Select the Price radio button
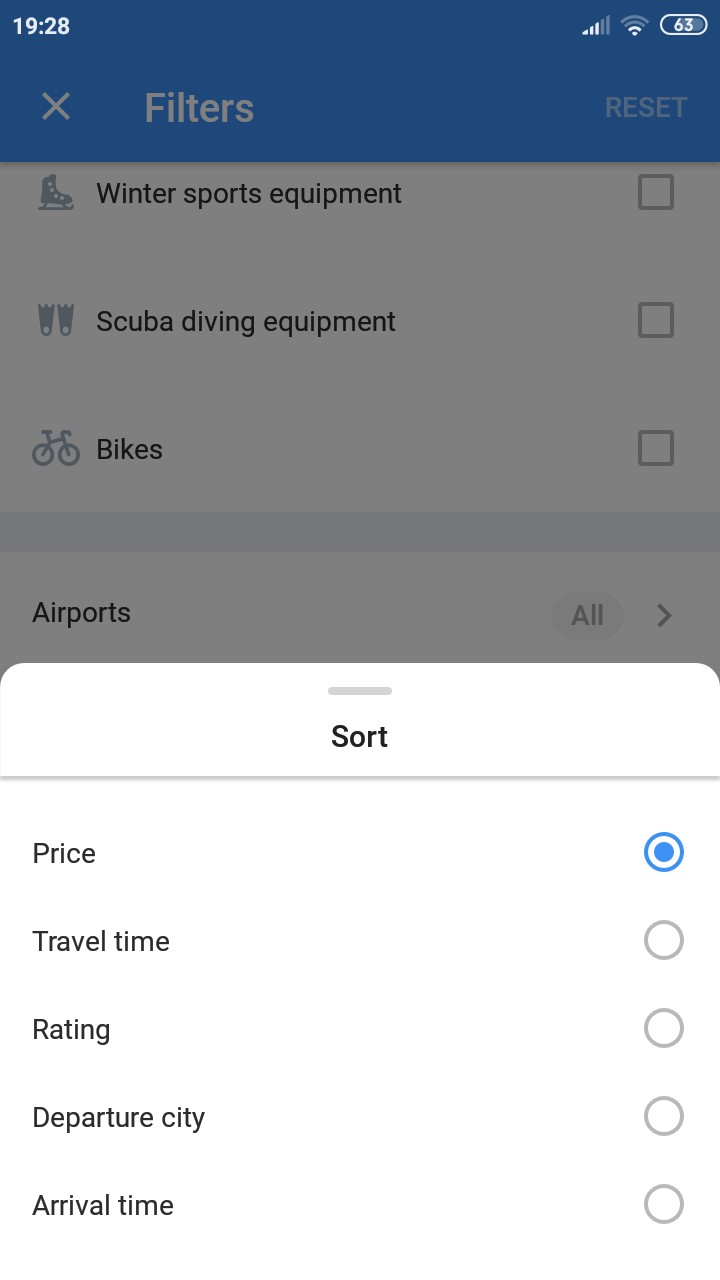The height and width of the screenshot is (1280, 720). tap(663, 853)
